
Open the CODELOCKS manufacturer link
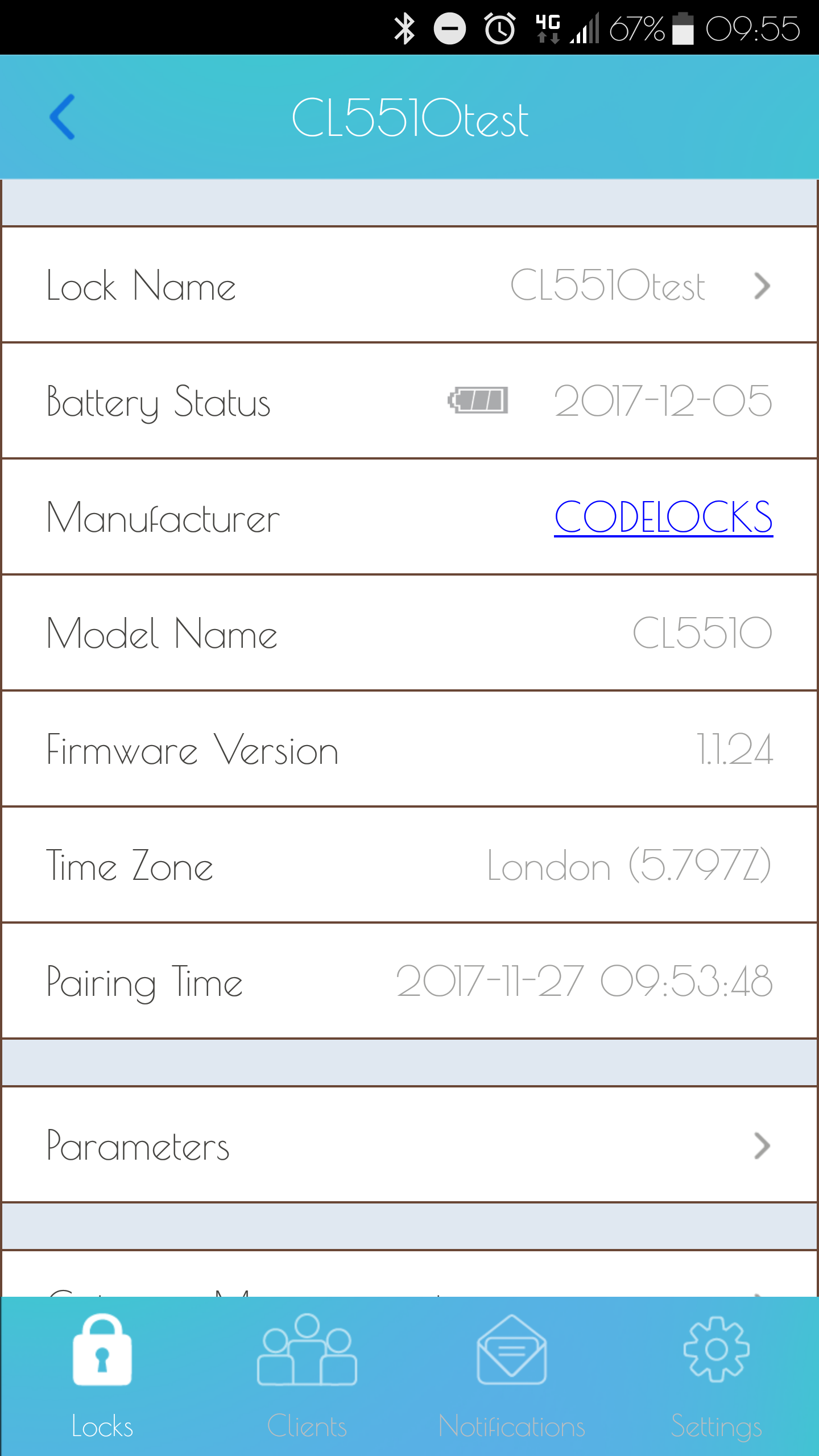[663, 518]
